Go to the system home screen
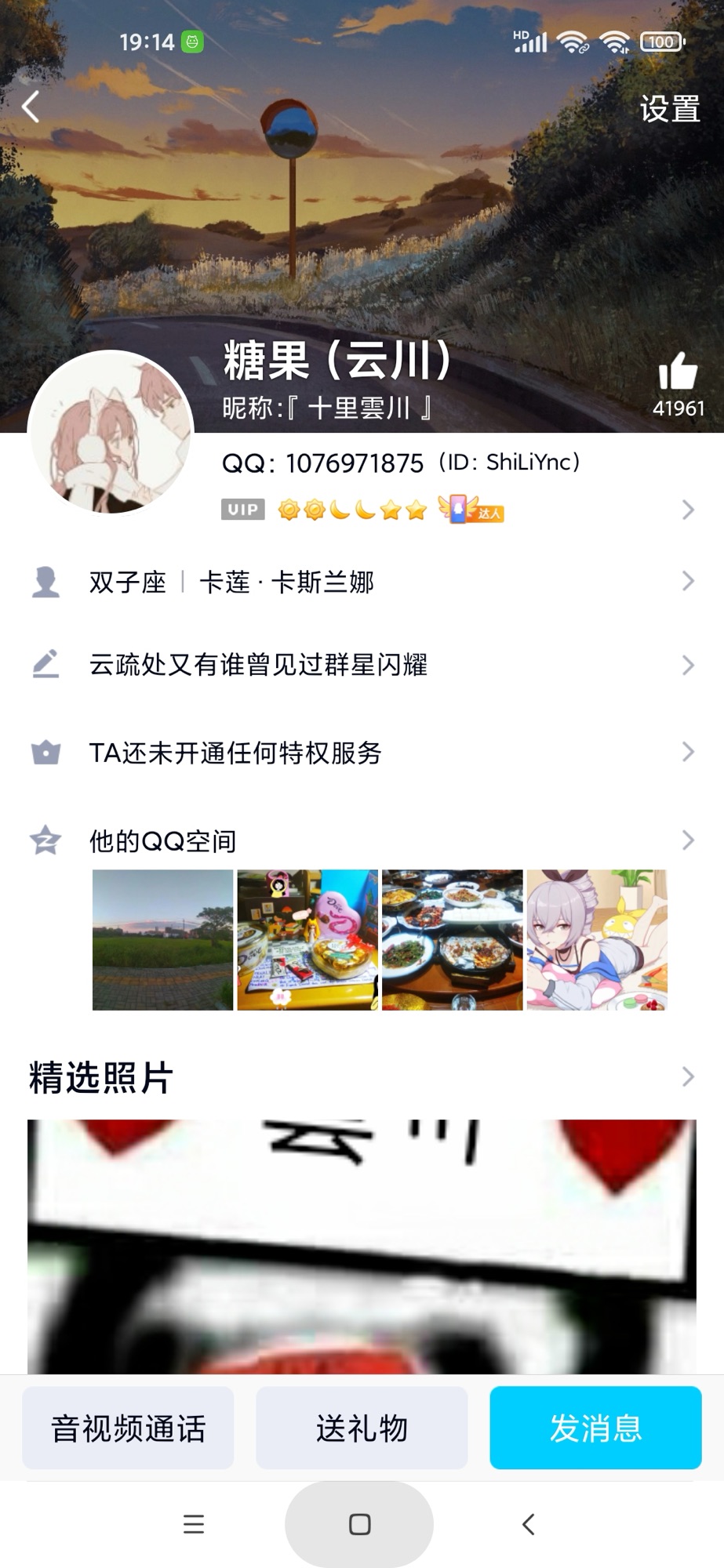 pyautogui.click(x=359, y=1524)
